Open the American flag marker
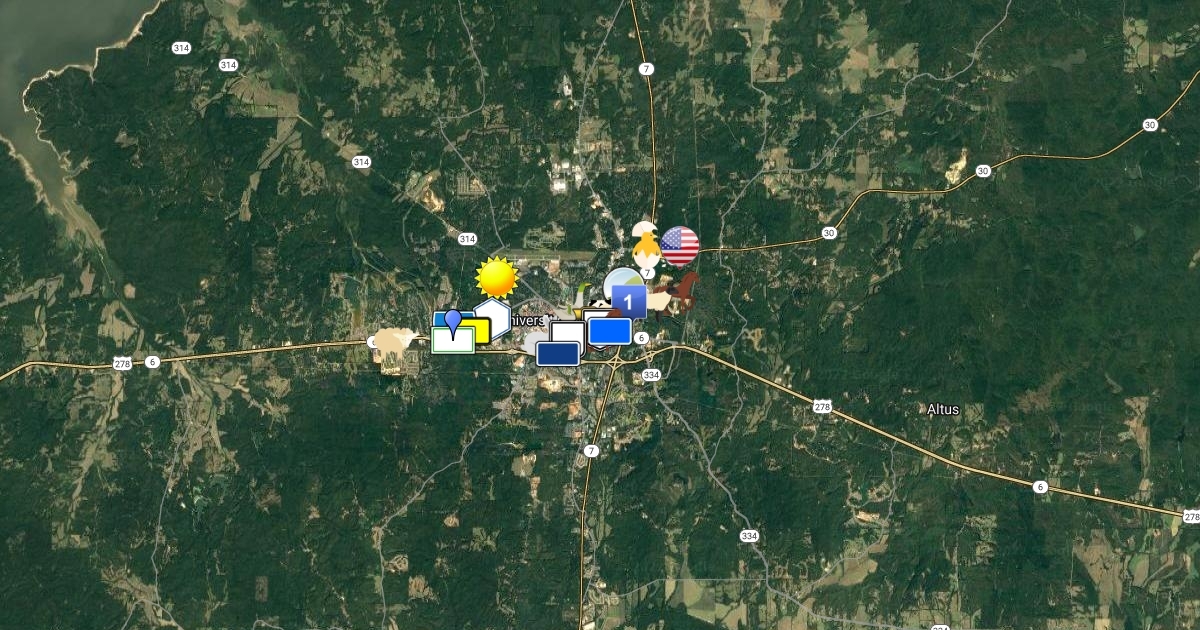 pyautogui.click(x=680, y=246)
